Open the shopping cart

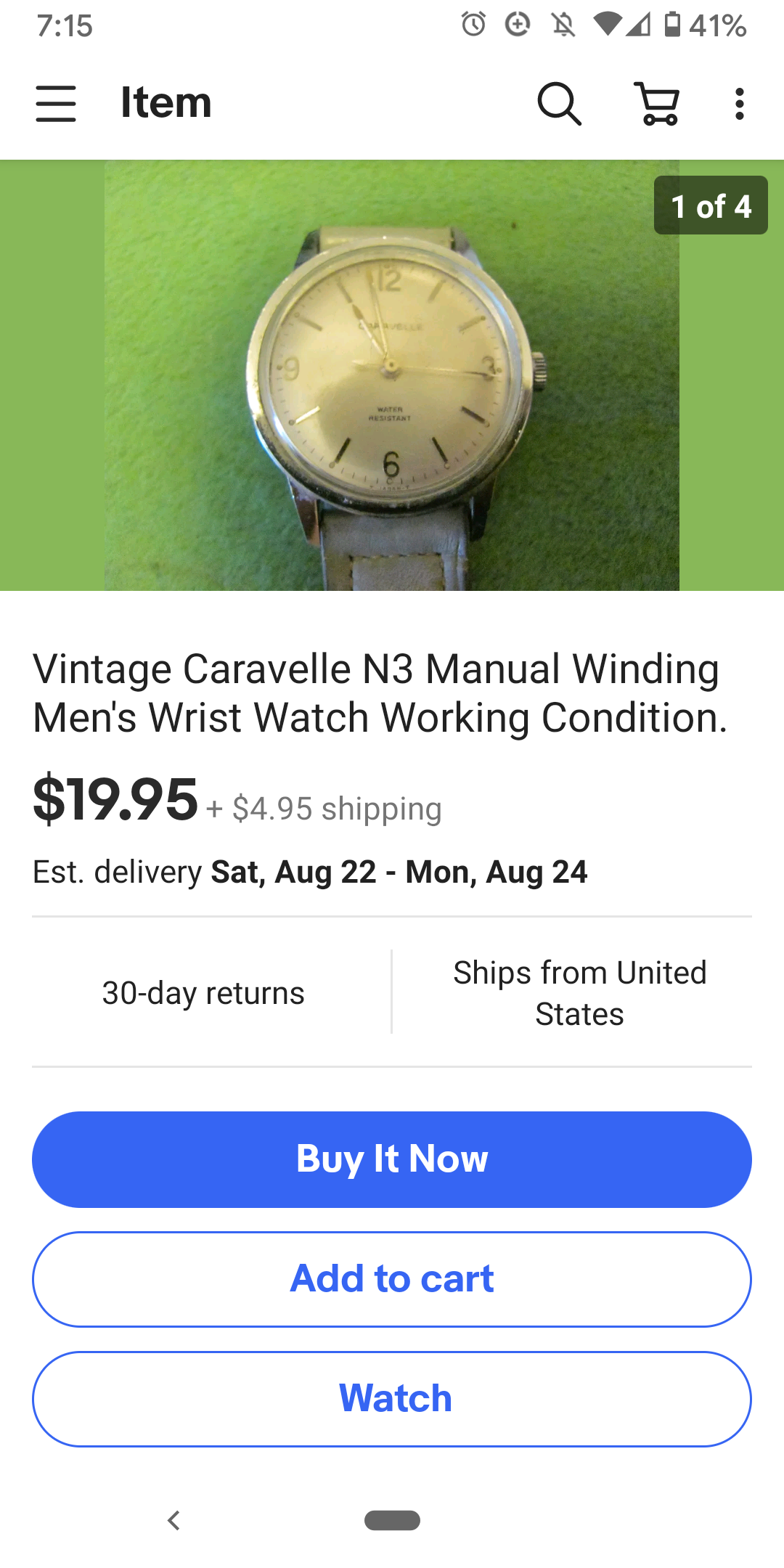tap(658, 103)
